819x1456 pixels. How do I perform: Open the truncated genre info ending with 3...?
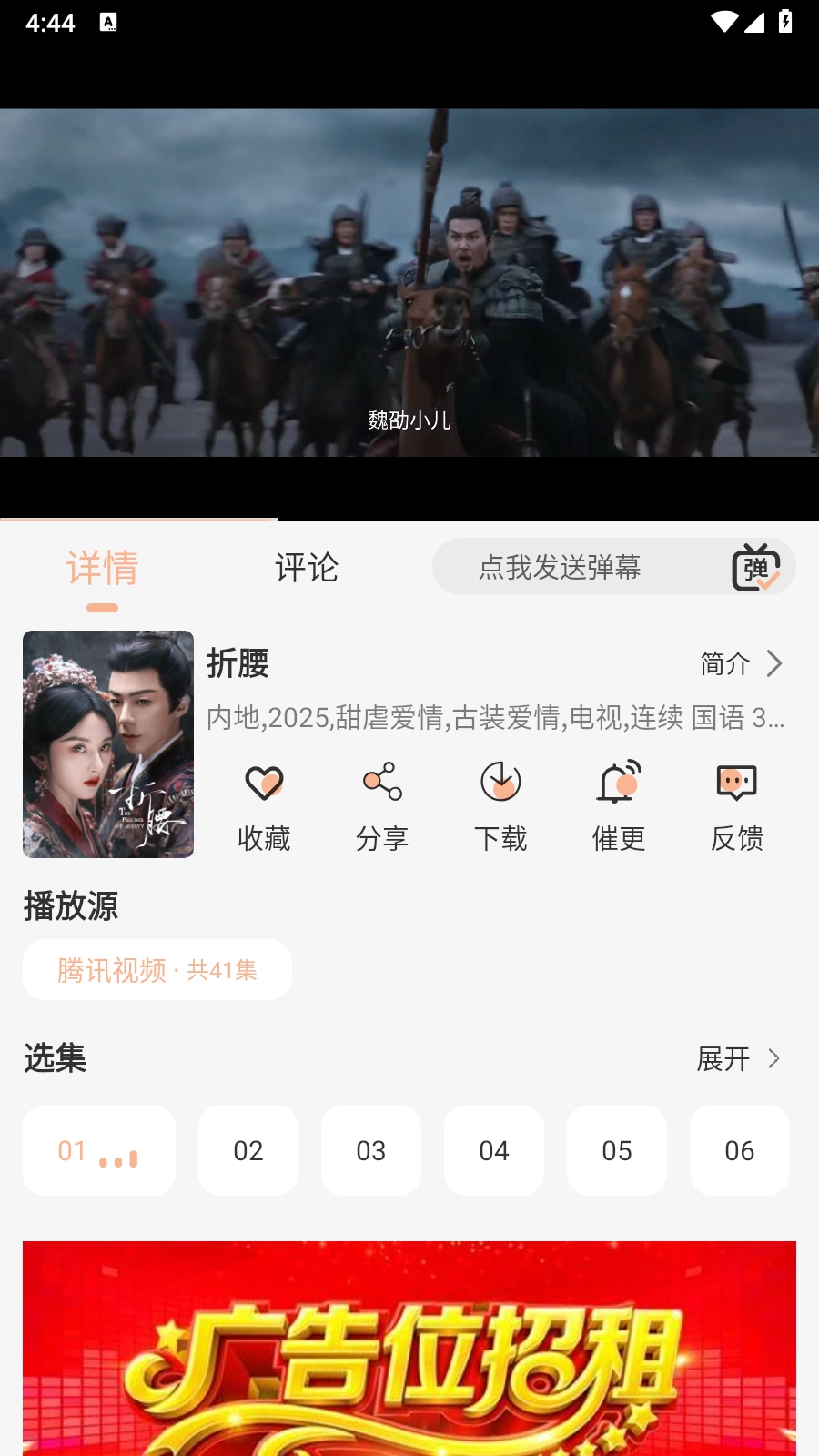click(x=496, y=719)
